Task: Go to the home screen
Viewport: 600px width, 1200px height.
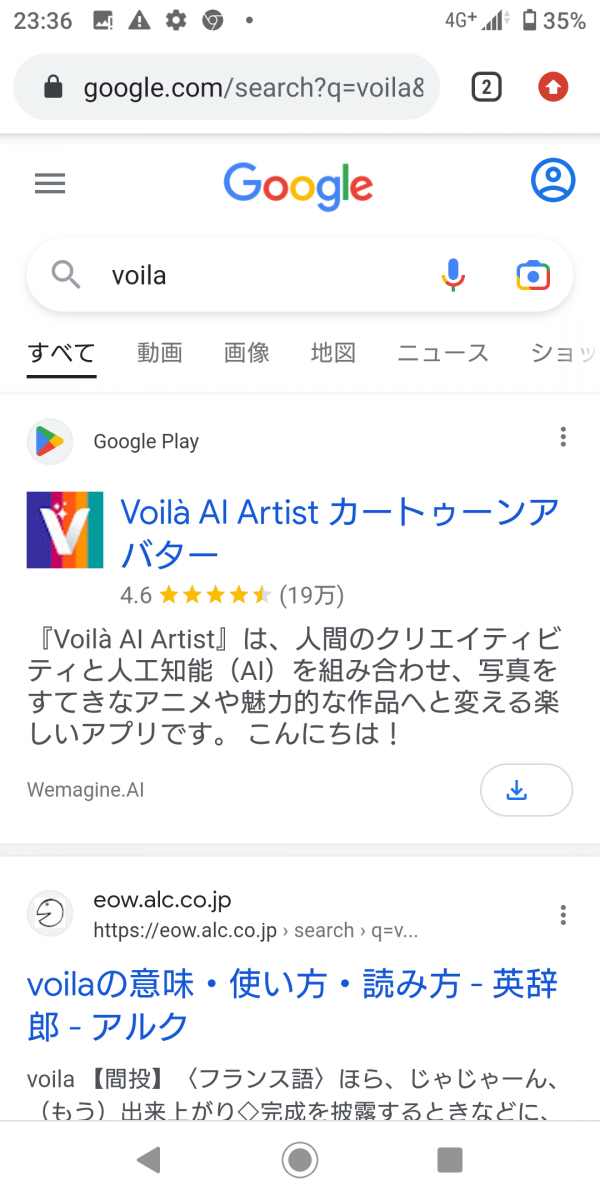Action: (x=299, y=1160)
